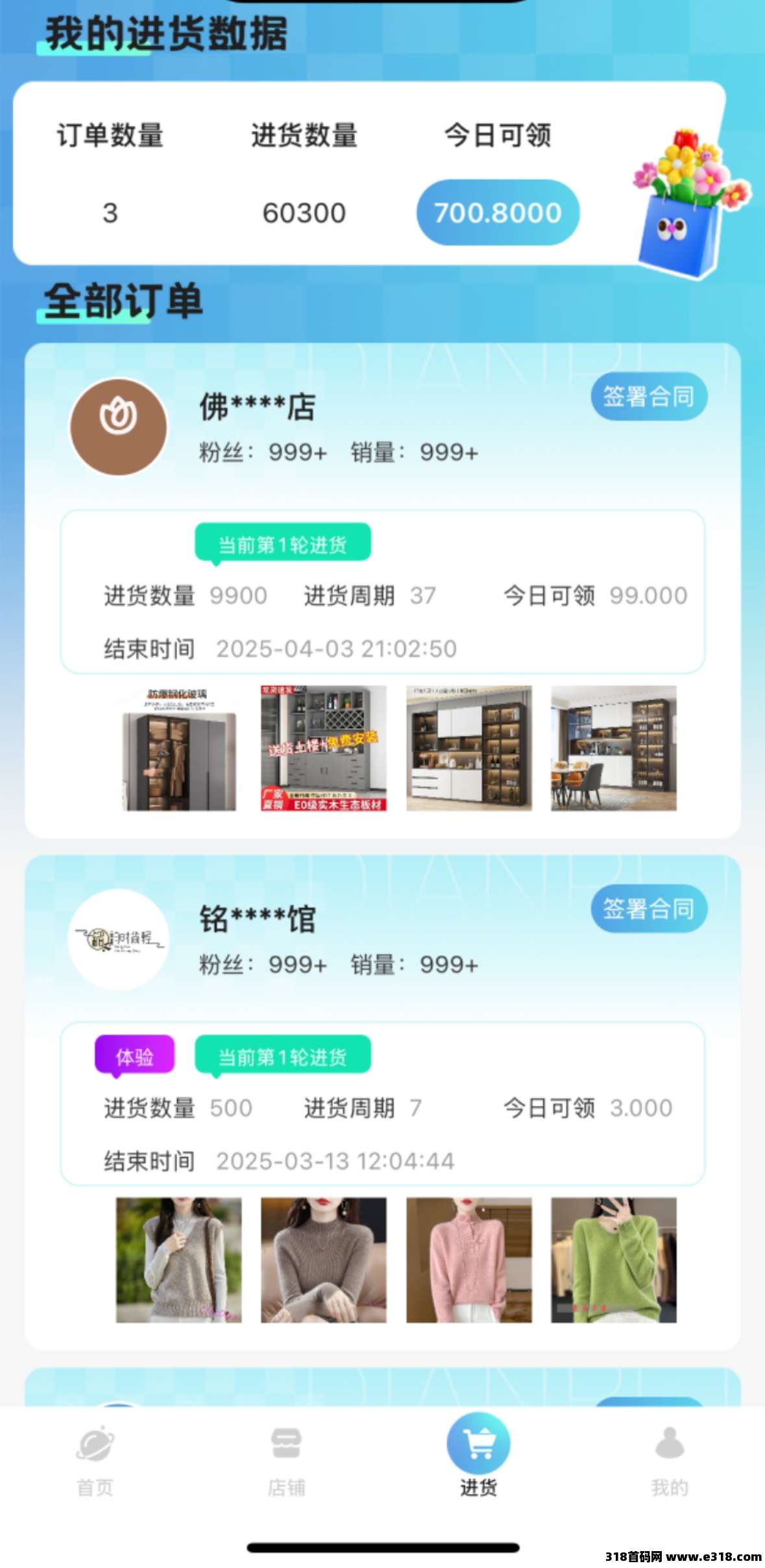Viewport: 765px width, 1568px height.
Task: Tap the 700.8000 今日可领 claim button
Action: point(498,213)
